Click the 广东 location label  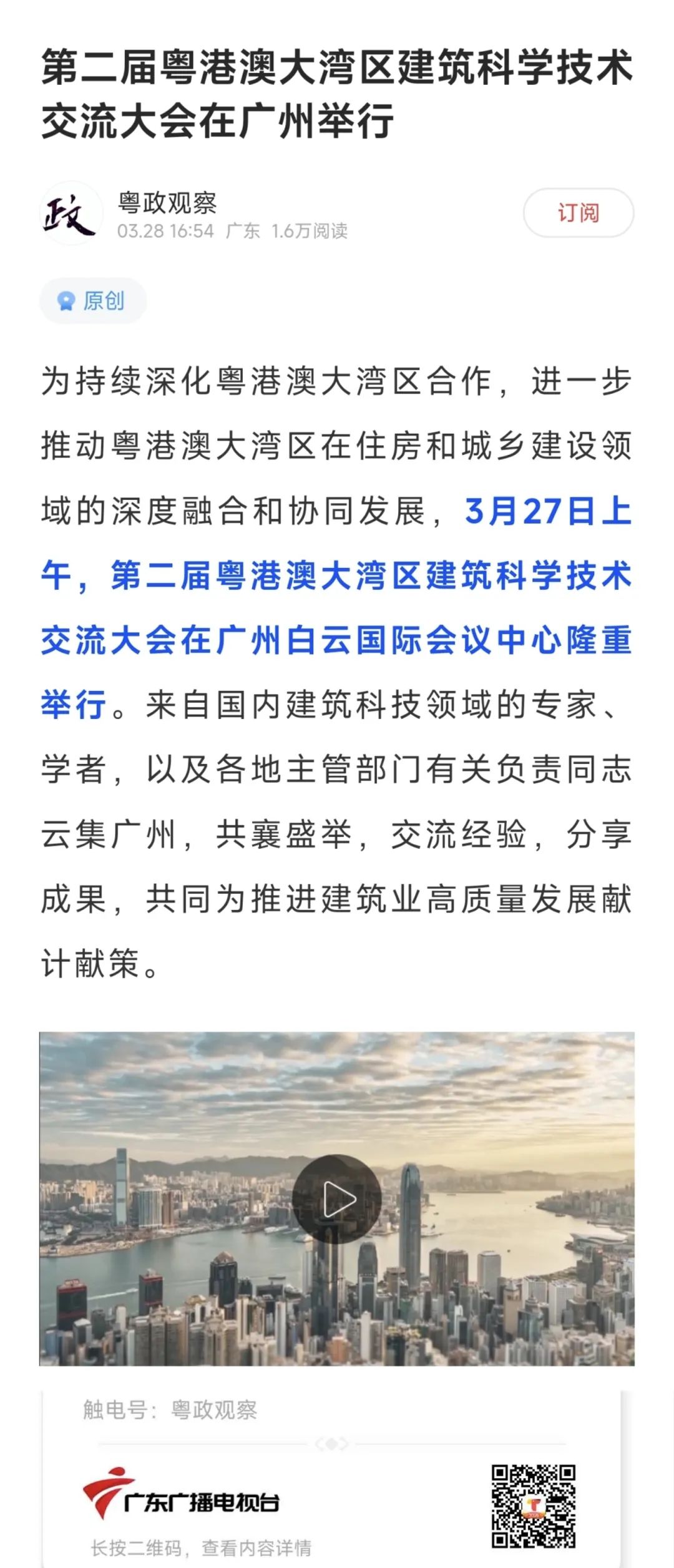(x=243, y=232)
